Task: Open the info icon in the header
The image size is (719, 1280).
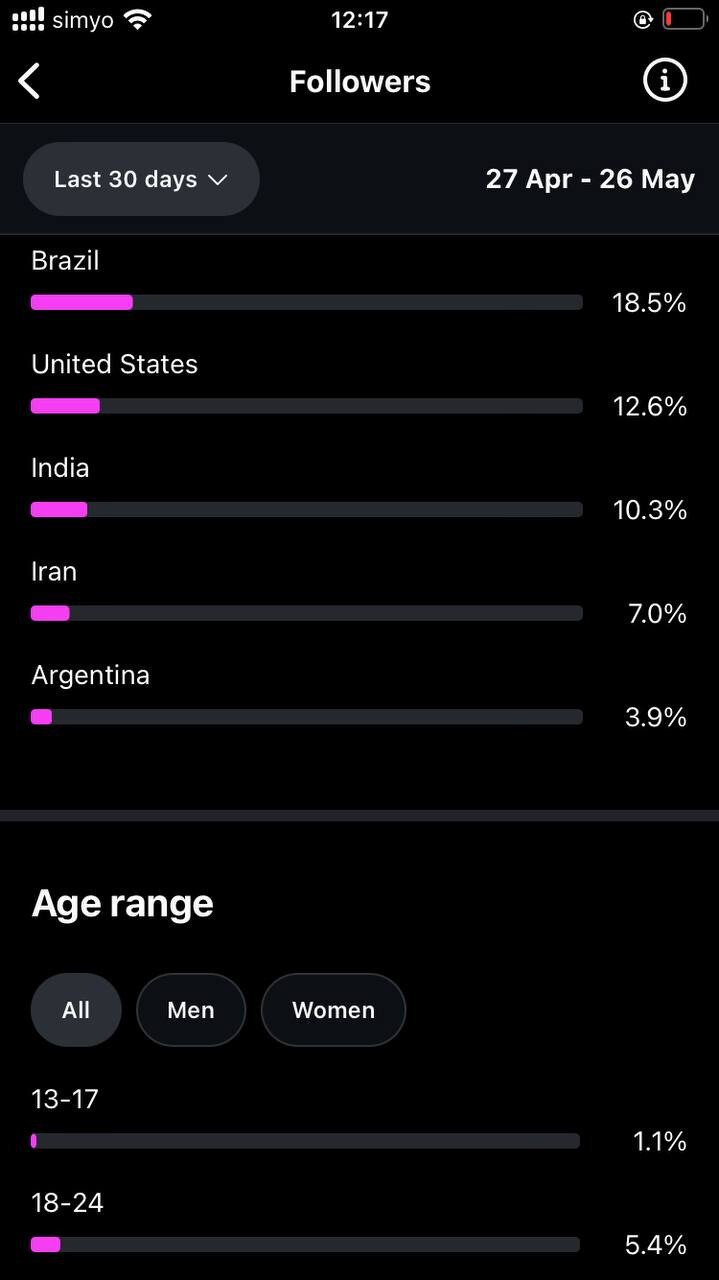Action: click(x=664, y=80)
